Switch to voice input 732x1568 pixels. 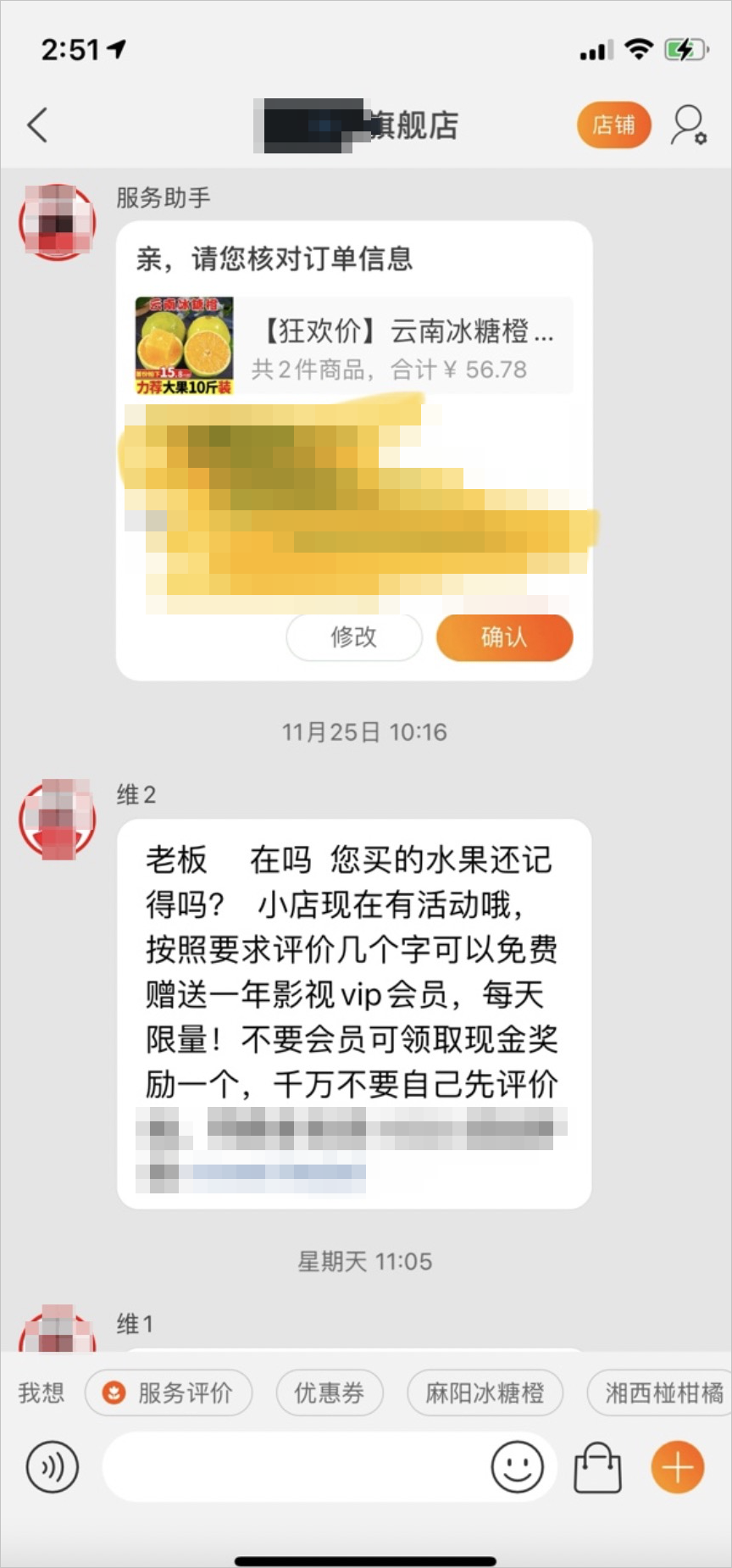[53, 1467]
